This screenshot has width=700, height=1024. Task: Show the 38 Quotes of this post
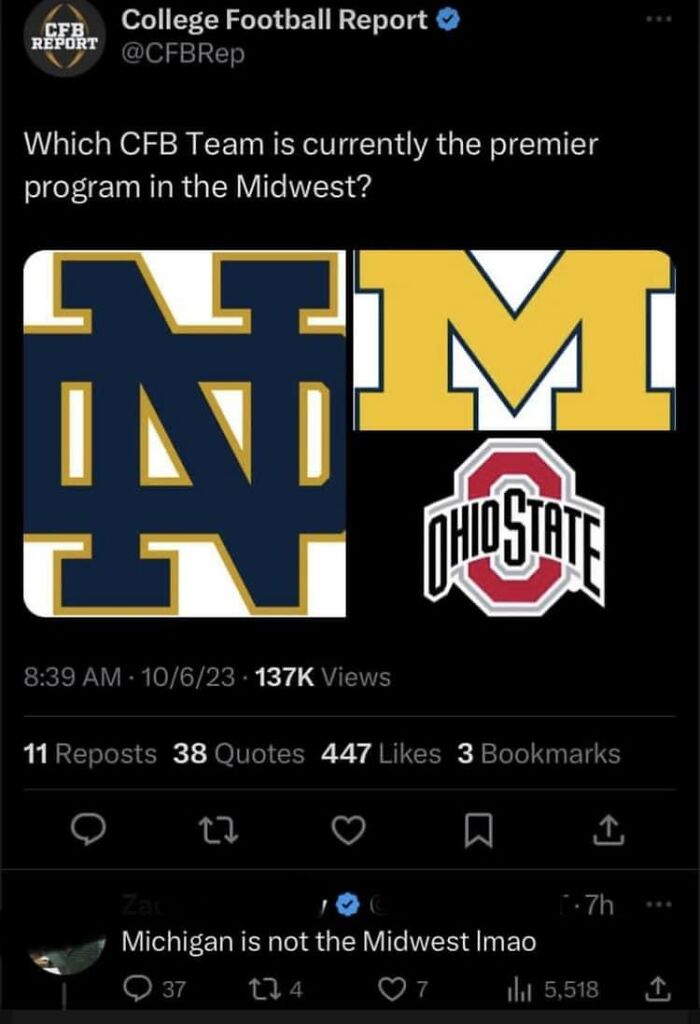tap(239, 753)
